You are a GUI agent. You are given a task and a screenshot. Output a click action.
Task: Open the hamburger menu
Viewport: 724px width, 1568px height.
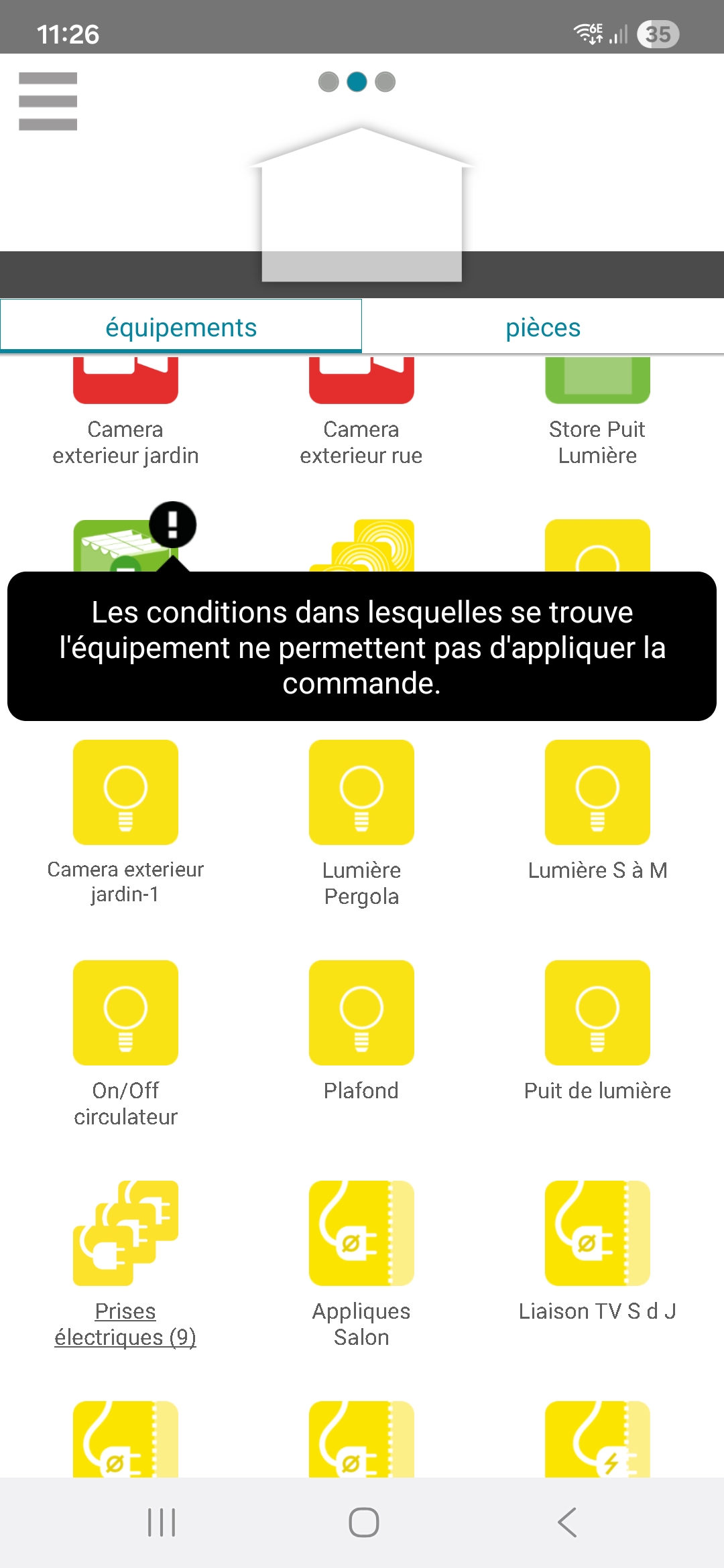click(x=48, y=101)
